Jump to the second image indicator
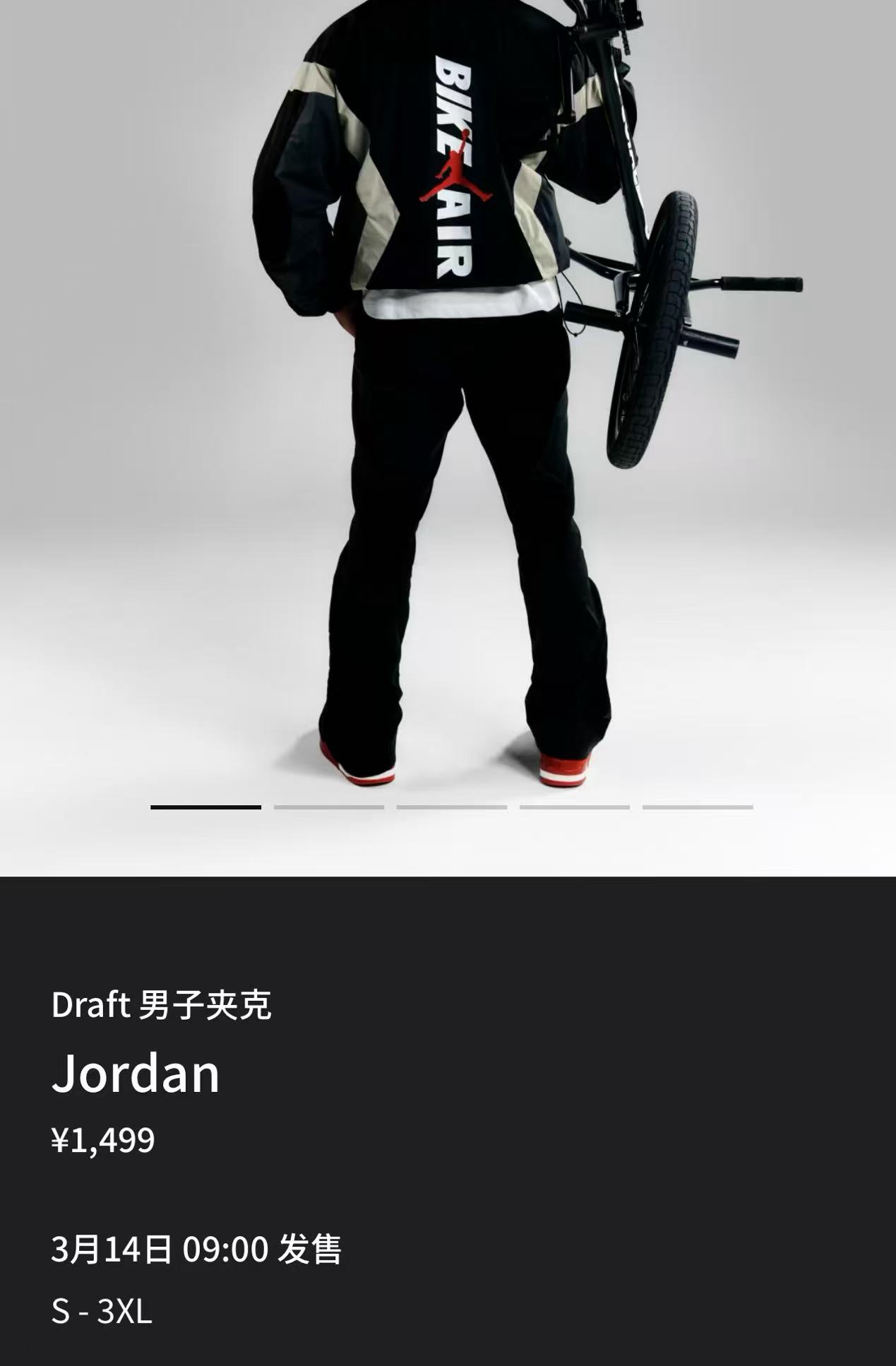The width and height of the screenshot is (896, 1366). point(329,807)
